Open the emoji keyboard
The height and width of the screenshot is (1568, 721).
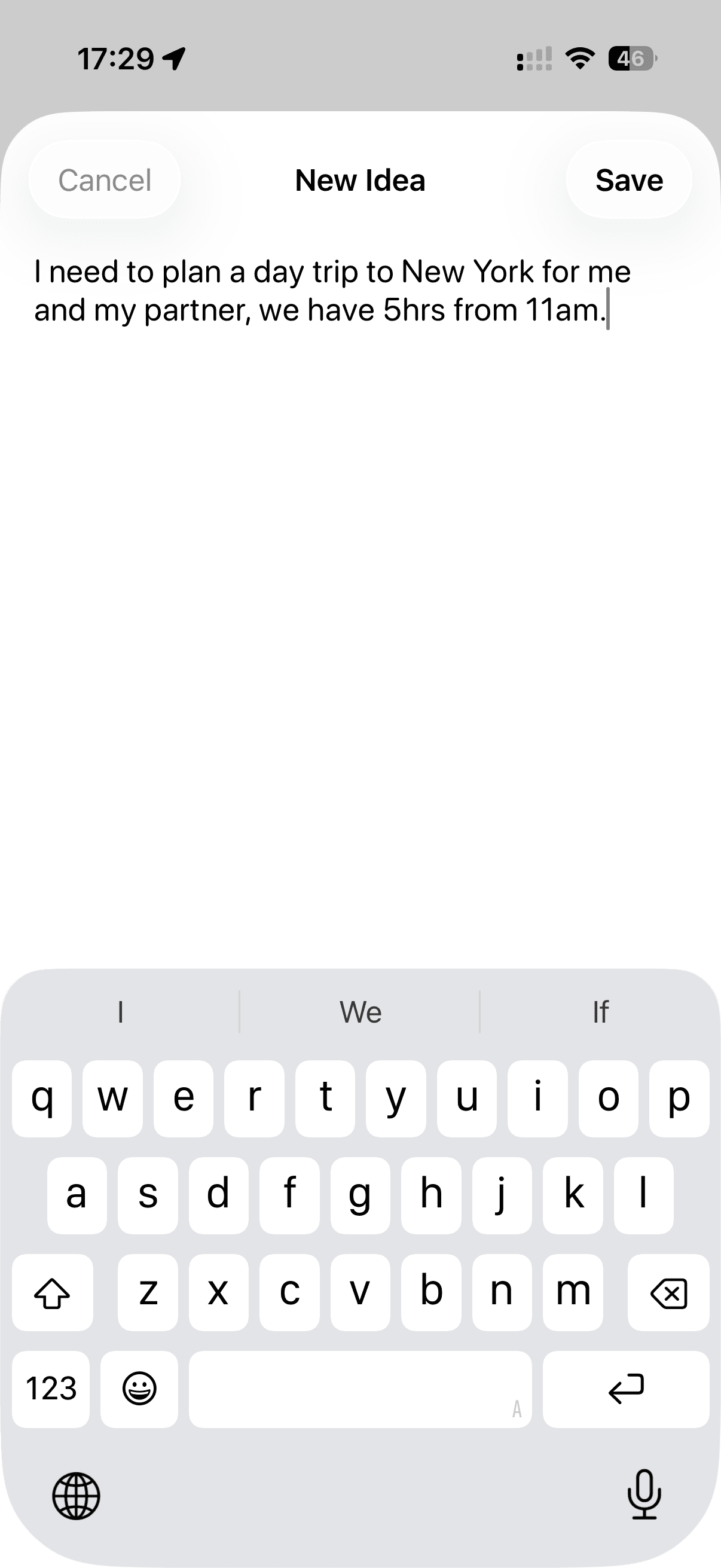139,1389
